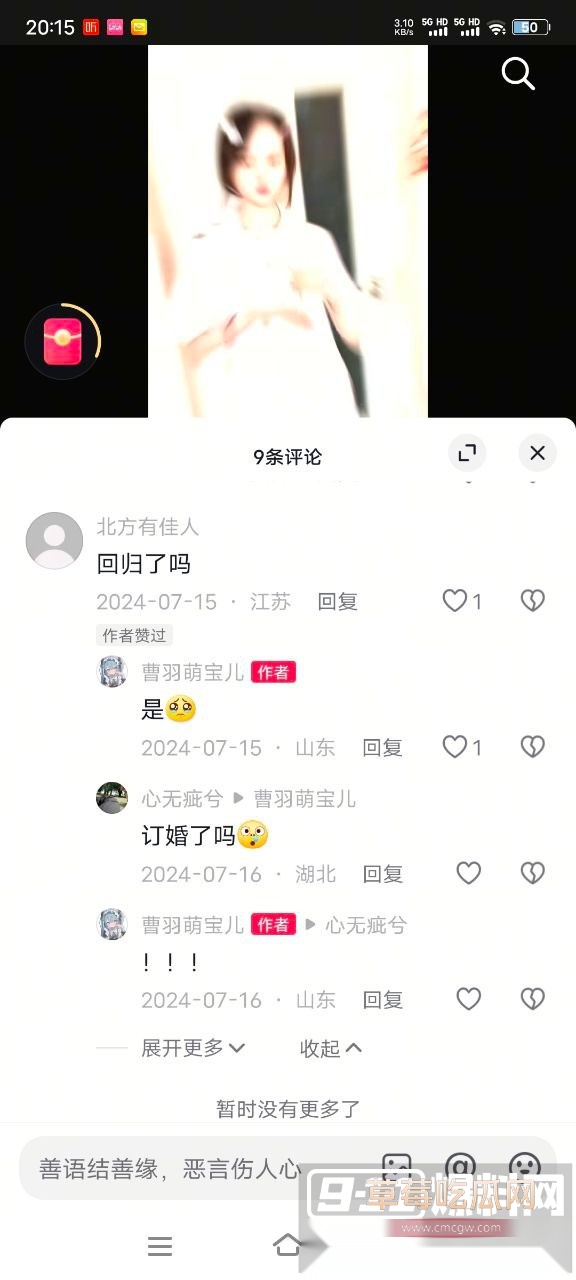Close the comments panel
The height and width of the screenshot is (1280, 576).
537,453
